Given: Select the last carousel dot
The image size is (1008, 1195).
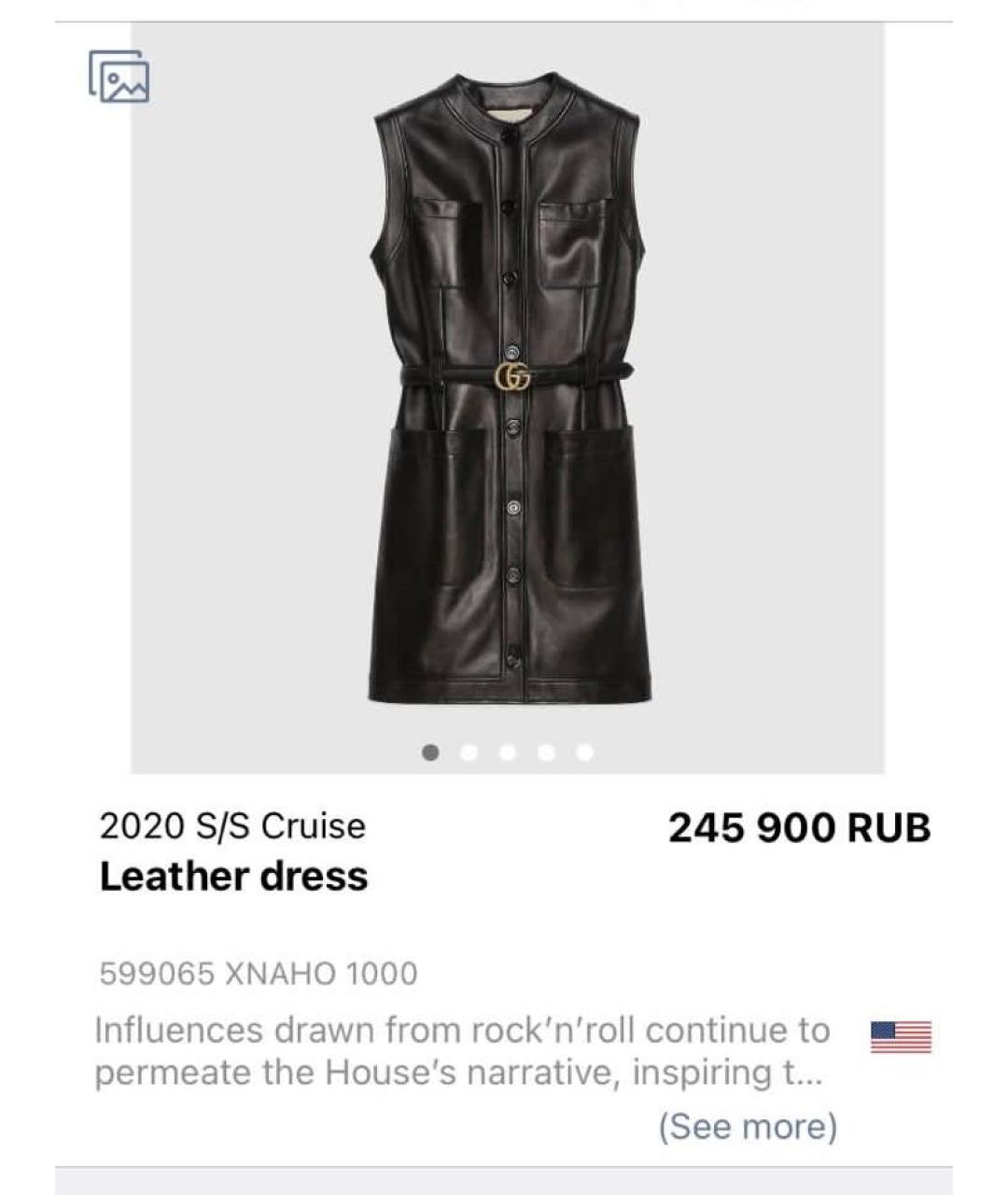Looking at the screenshot, I should click(x=585, y=750).
